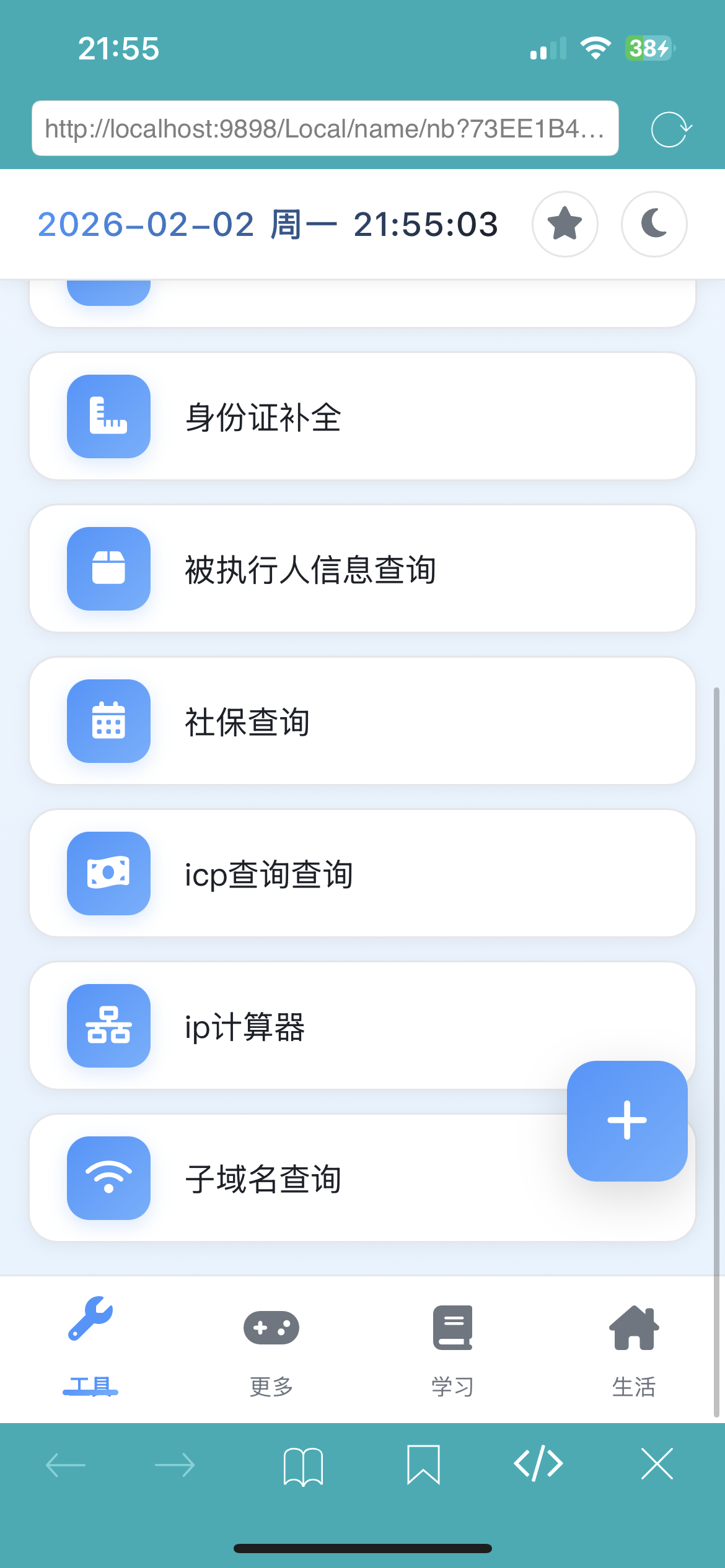Switch to the 工具 tab

(90, 1345)
